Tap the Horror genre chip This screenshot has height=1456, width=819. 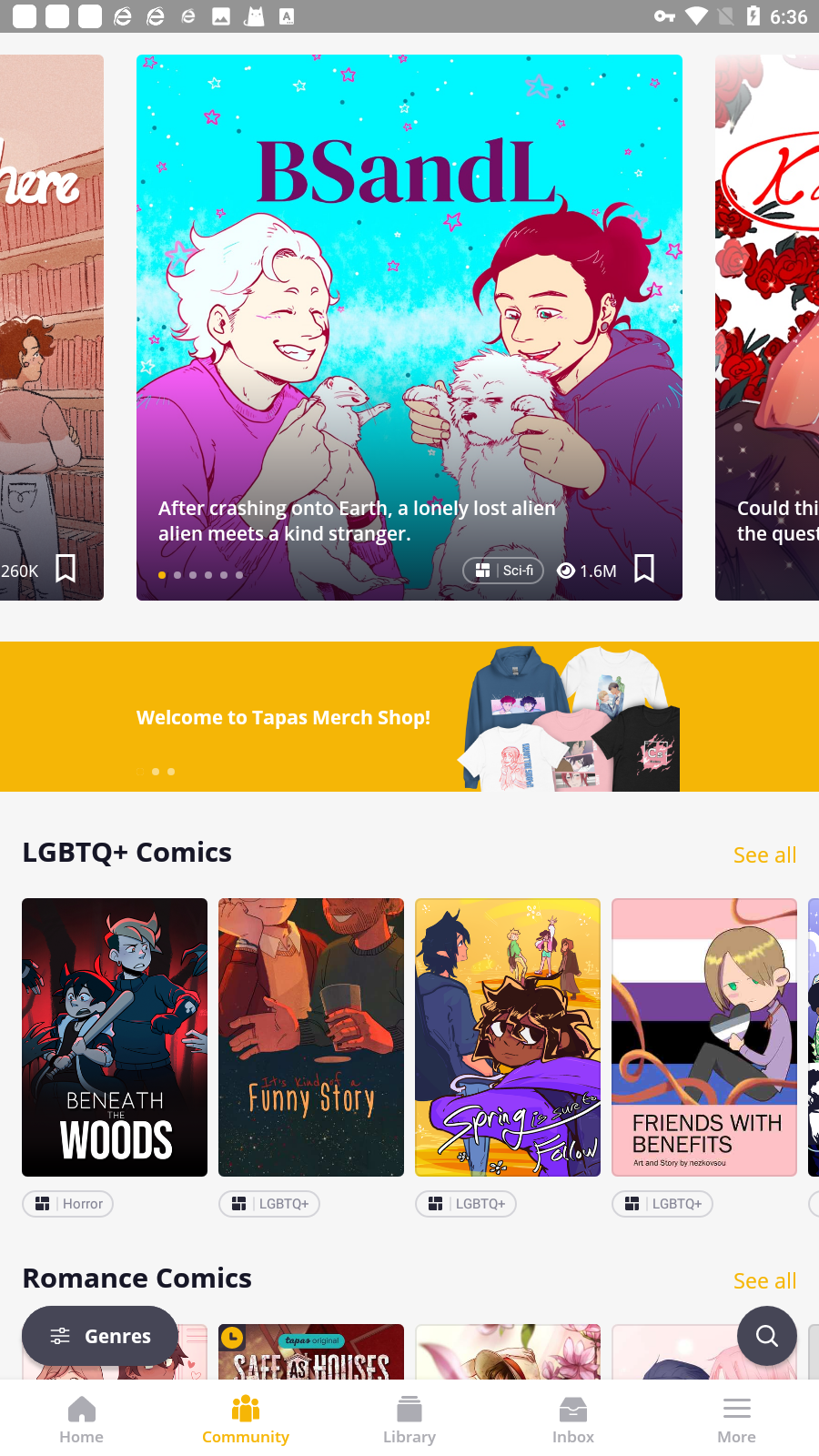pos(68,1204)
